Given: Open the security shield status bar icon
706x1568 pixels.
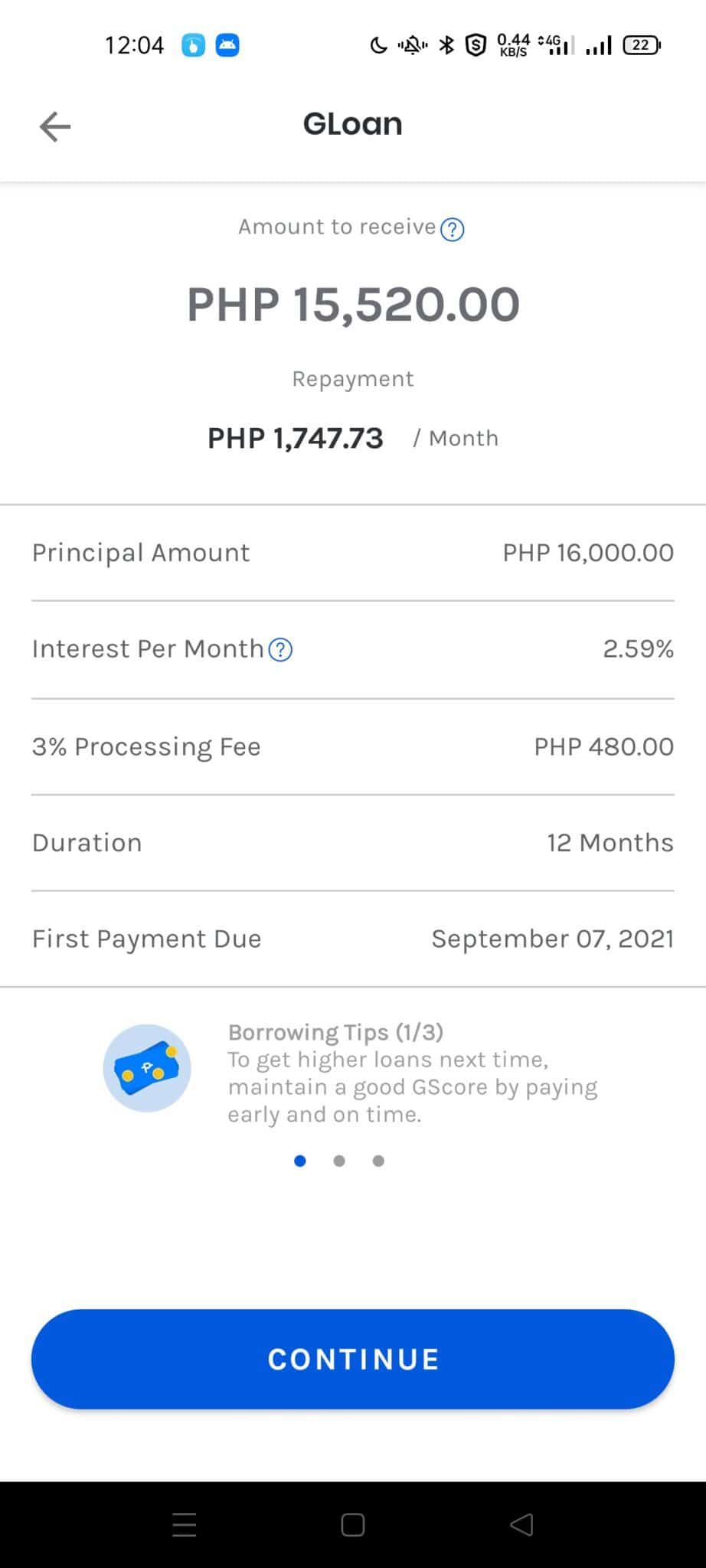Looking at the screenshot, I should point(476,46).
